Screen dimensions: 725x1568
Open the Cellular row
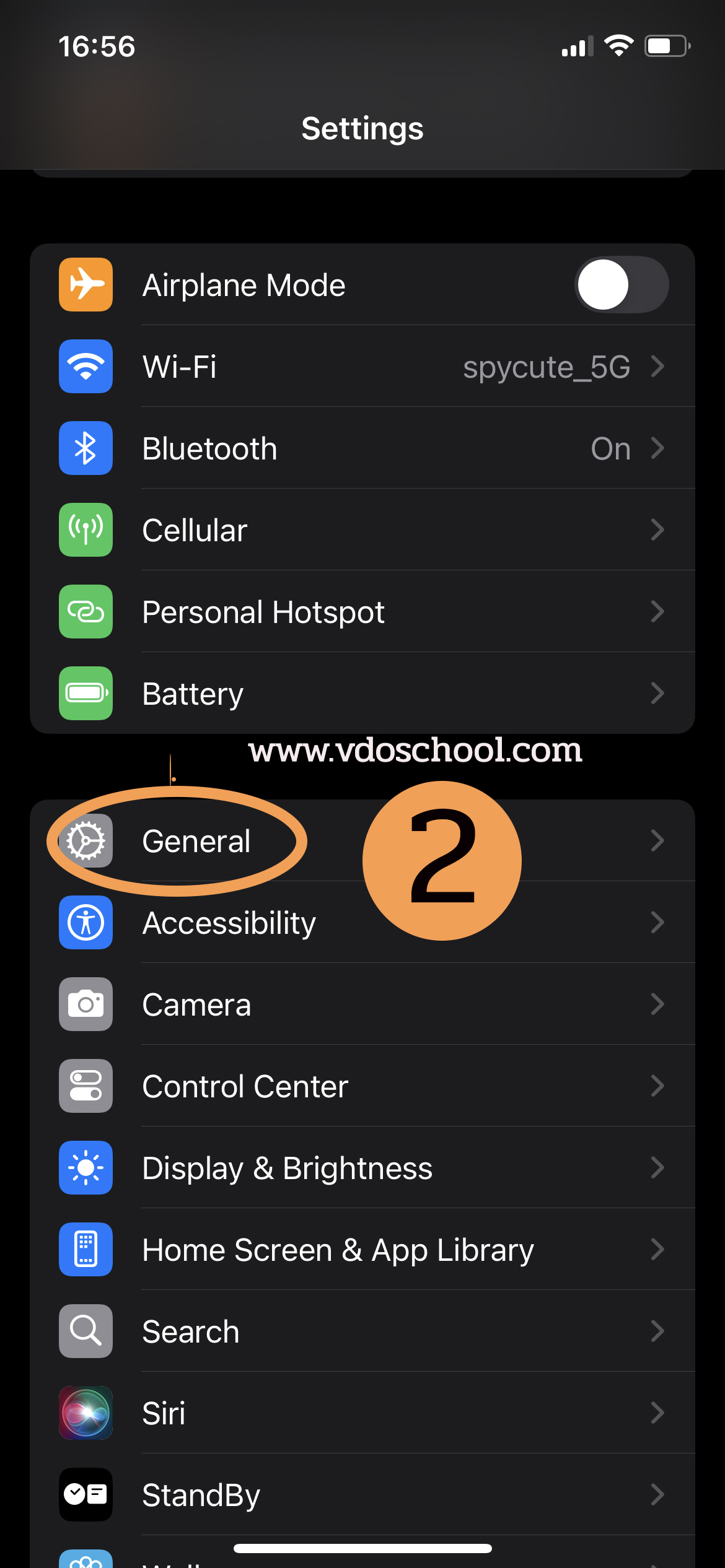coord(362,529)
